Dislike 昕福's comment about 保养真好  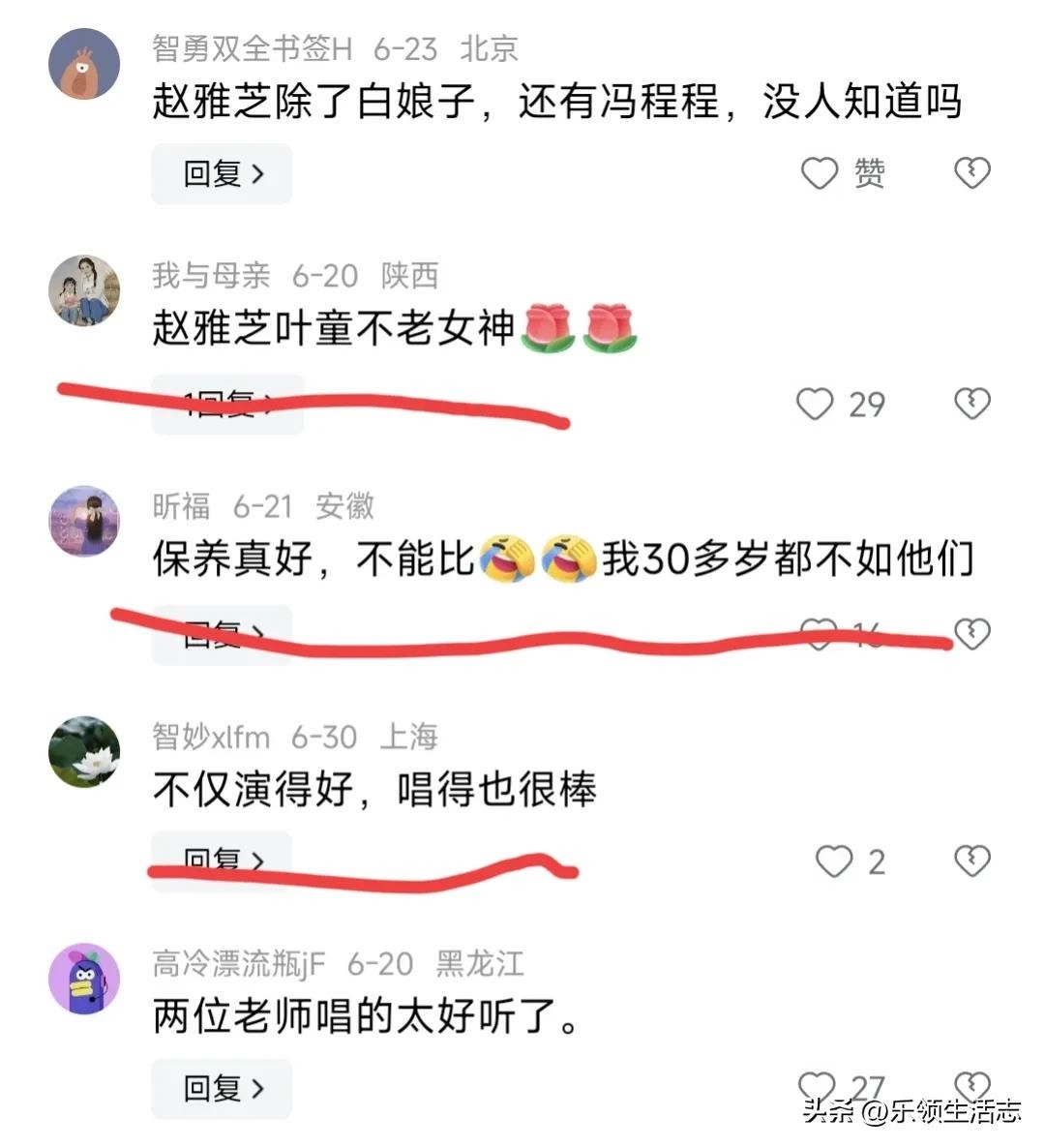[x=971, y=633]
